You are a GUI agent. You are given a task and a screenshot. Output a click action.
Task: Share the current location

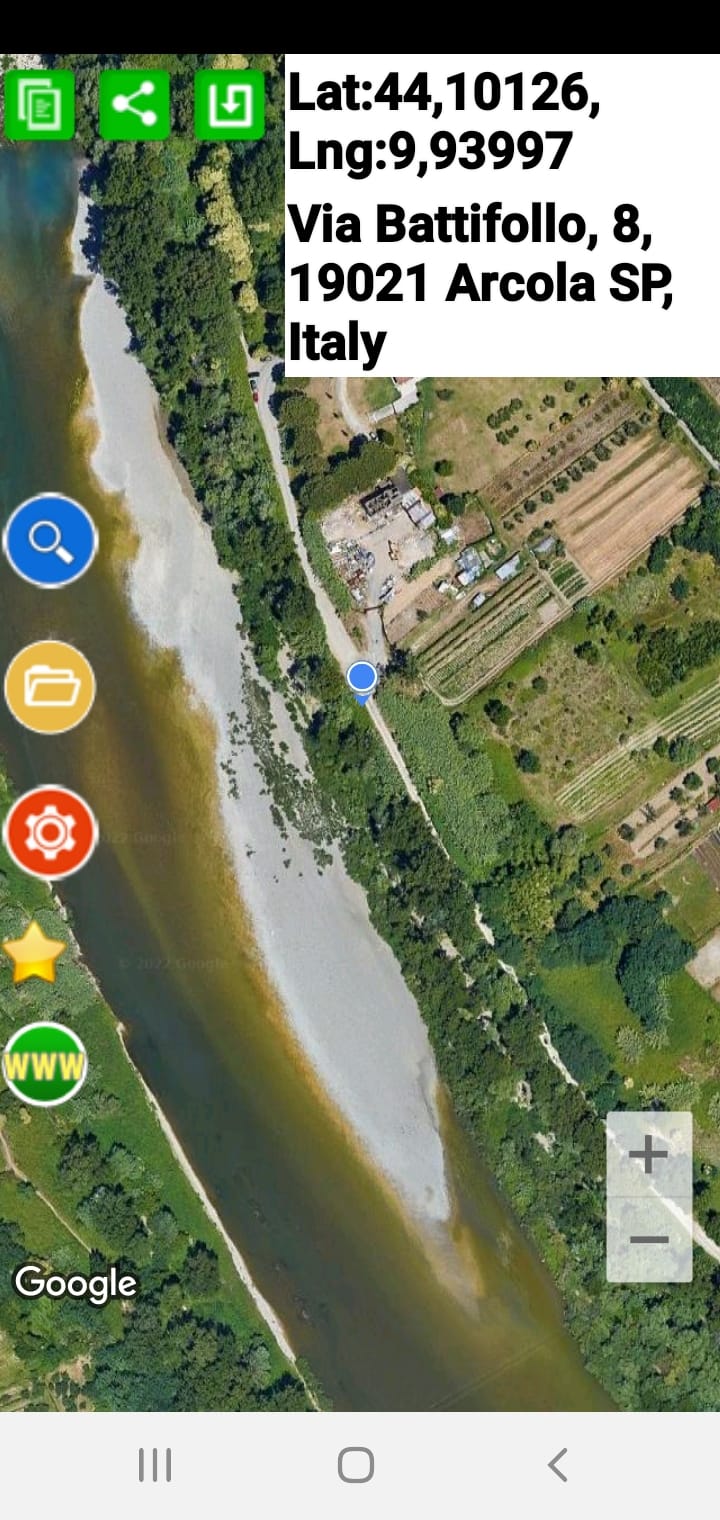coord(135,105)
